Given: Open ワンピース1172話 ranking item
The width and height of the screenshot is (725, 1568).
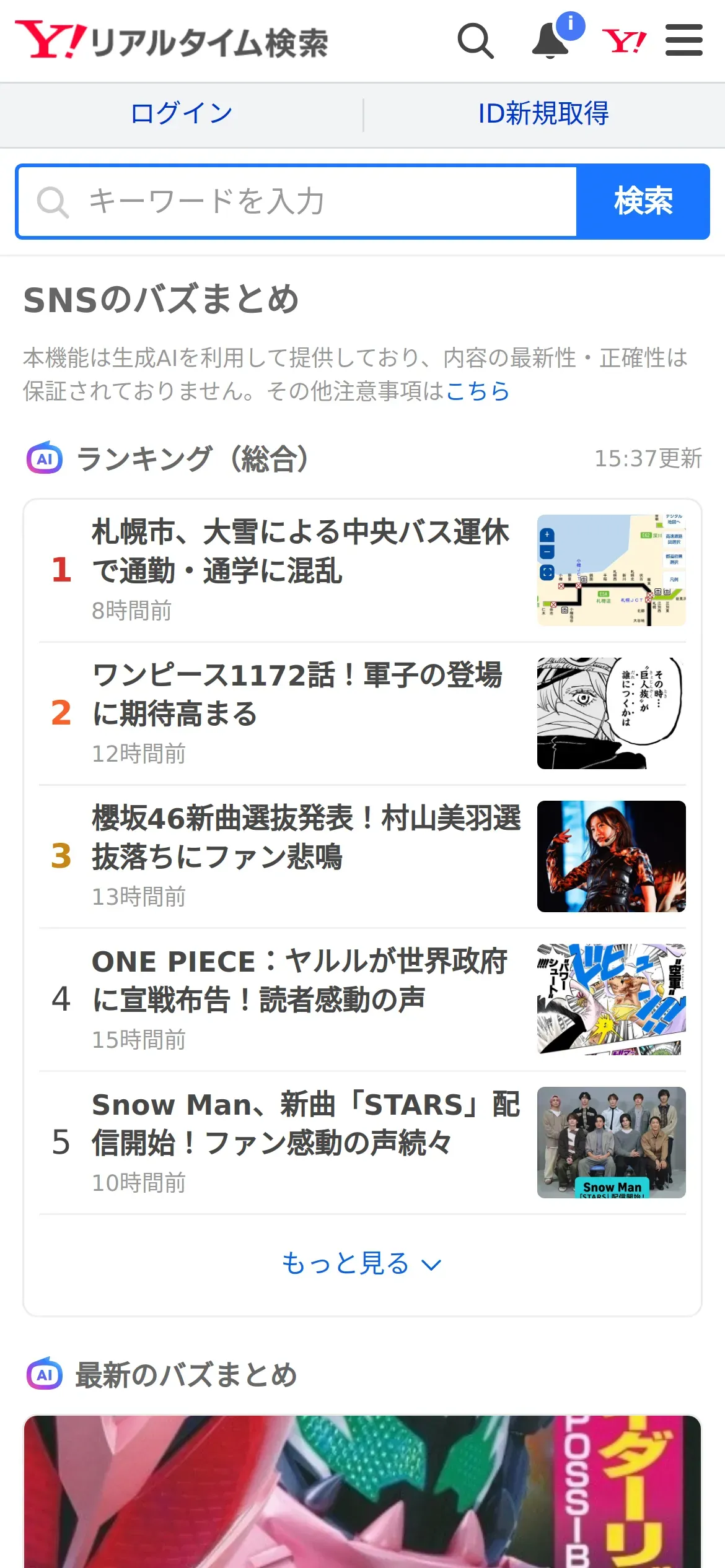Looking at the screenshot, I should 297,694.
